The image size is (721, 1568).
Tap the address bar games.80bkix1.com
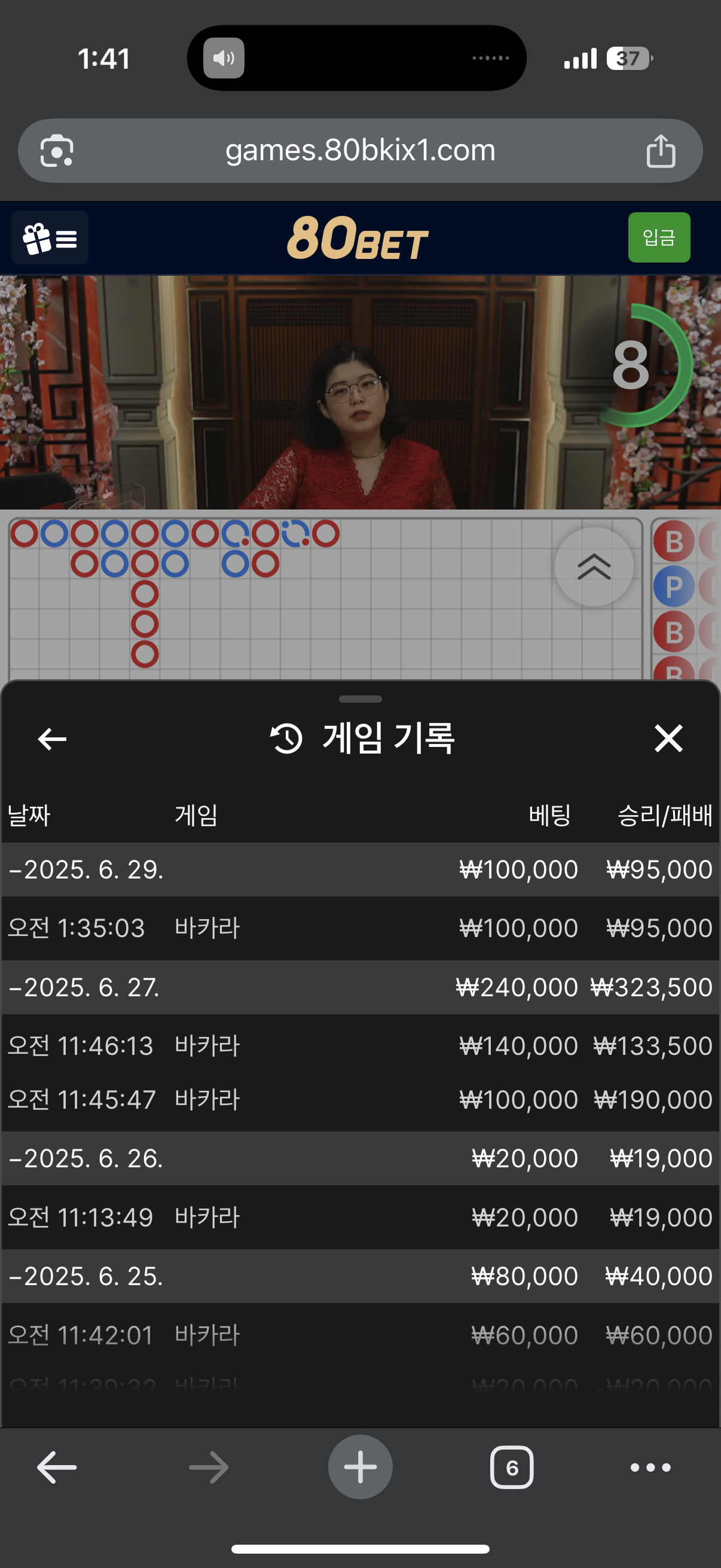click(360, 150)
